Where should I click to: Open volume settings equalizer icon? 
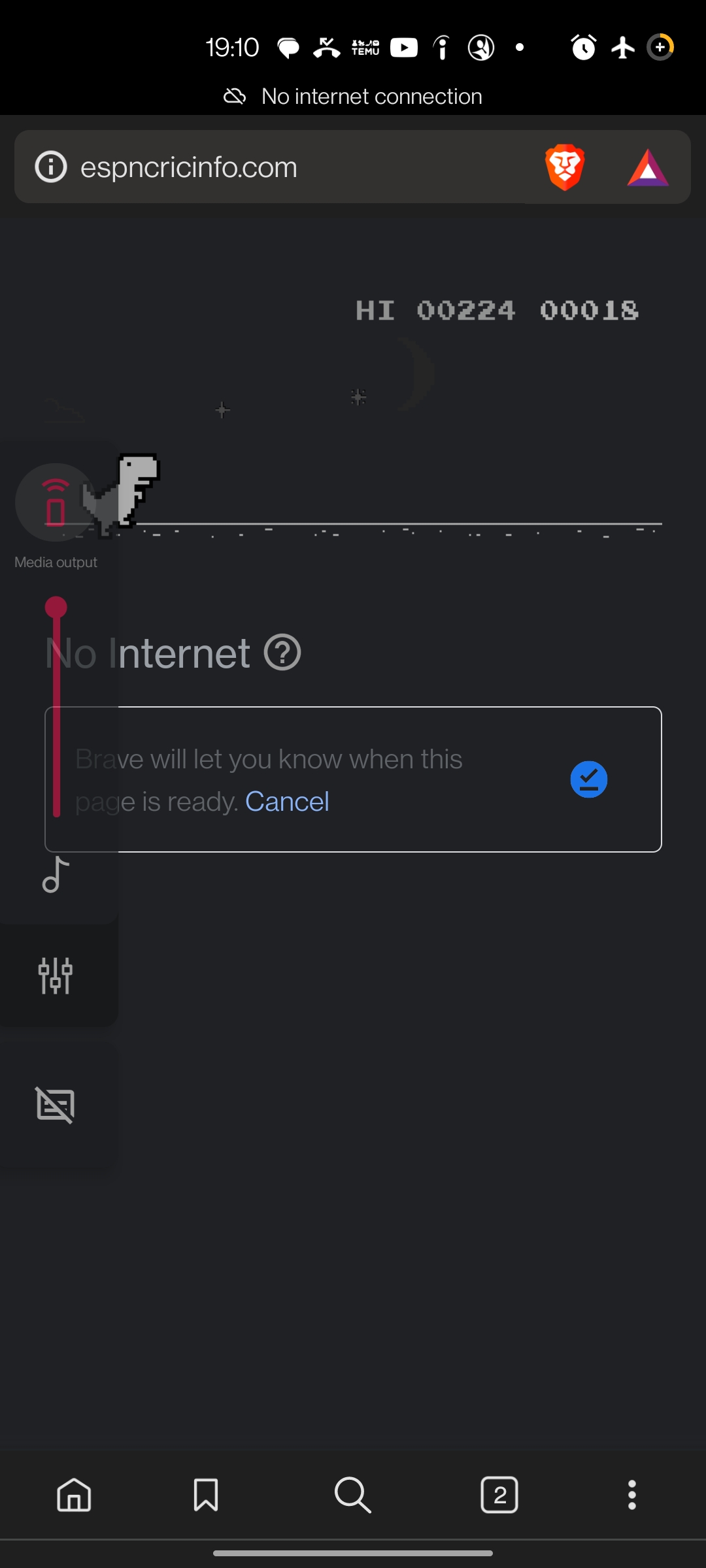(x=56, y=975)
